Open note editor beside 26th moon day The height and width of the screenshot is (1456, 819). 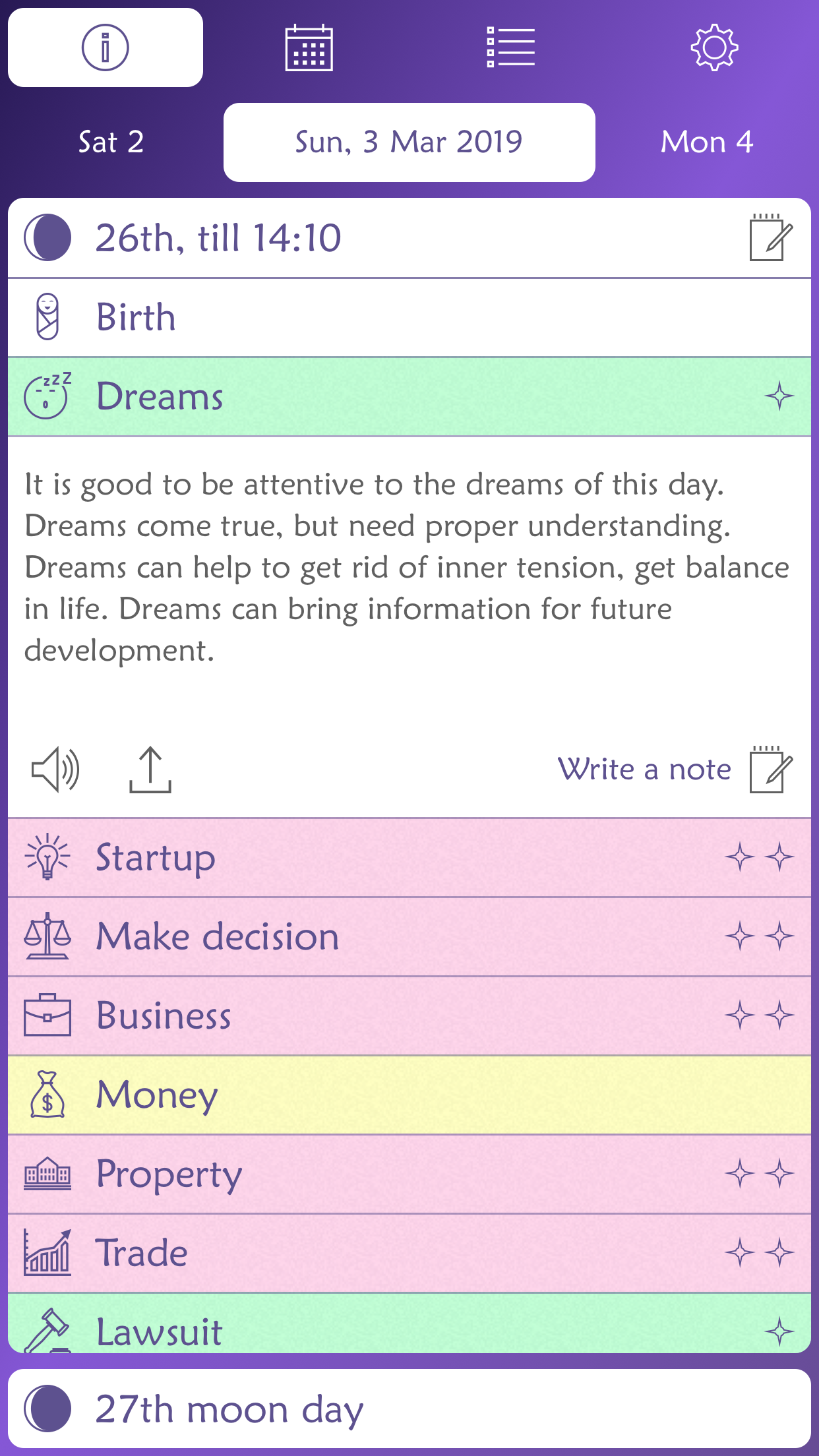click(770, 237)
